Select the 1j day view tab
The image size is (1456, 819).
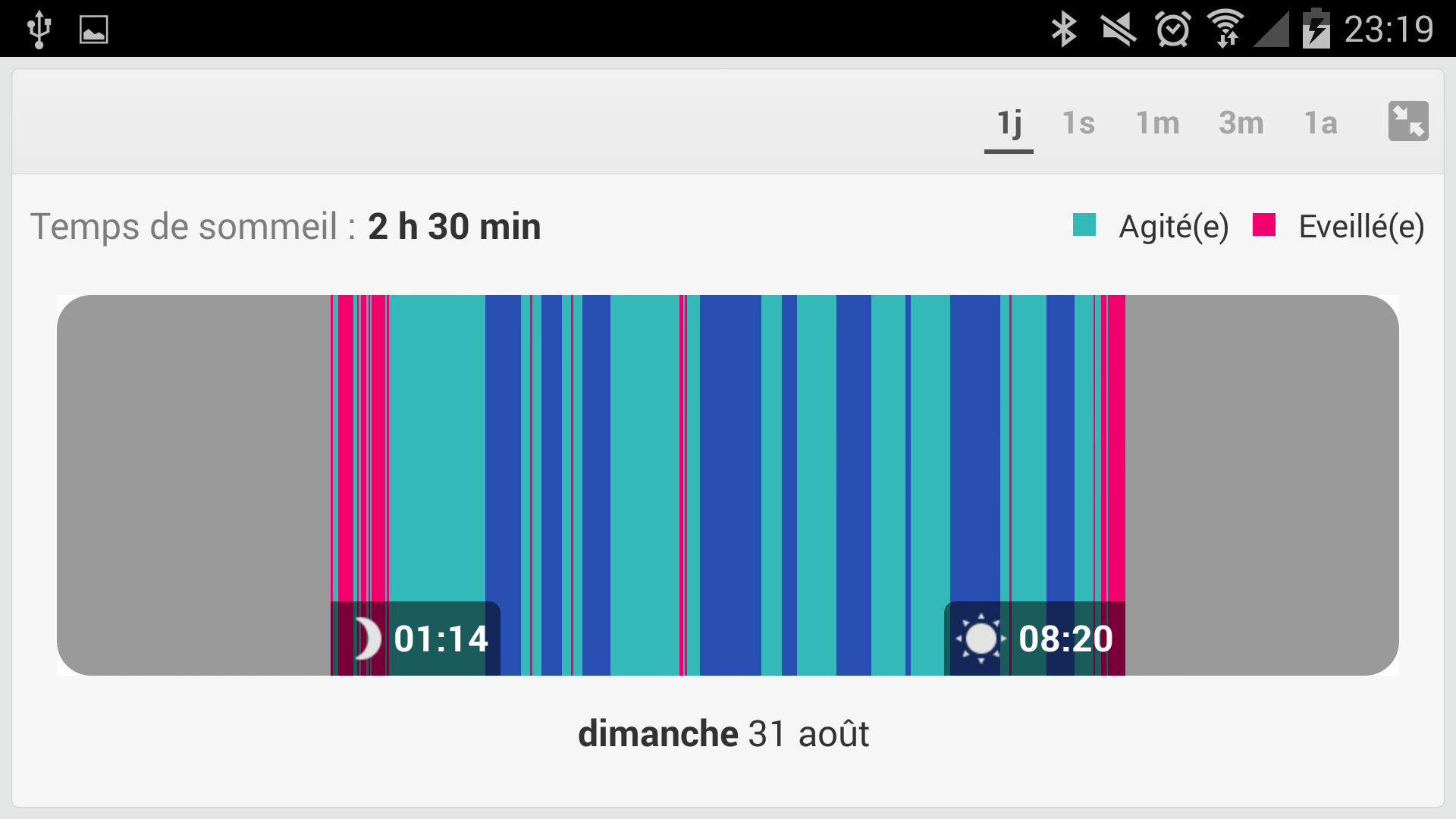(x=1009, y=123)
